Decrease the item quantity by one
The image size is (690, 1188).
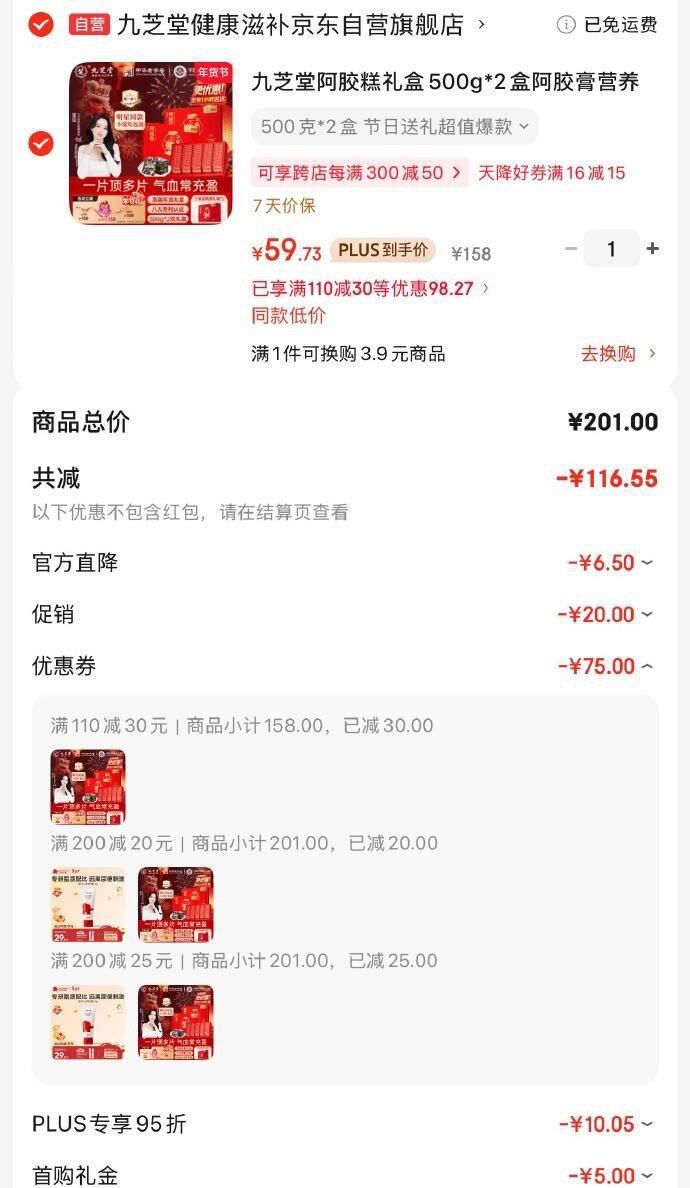point(571,249)
